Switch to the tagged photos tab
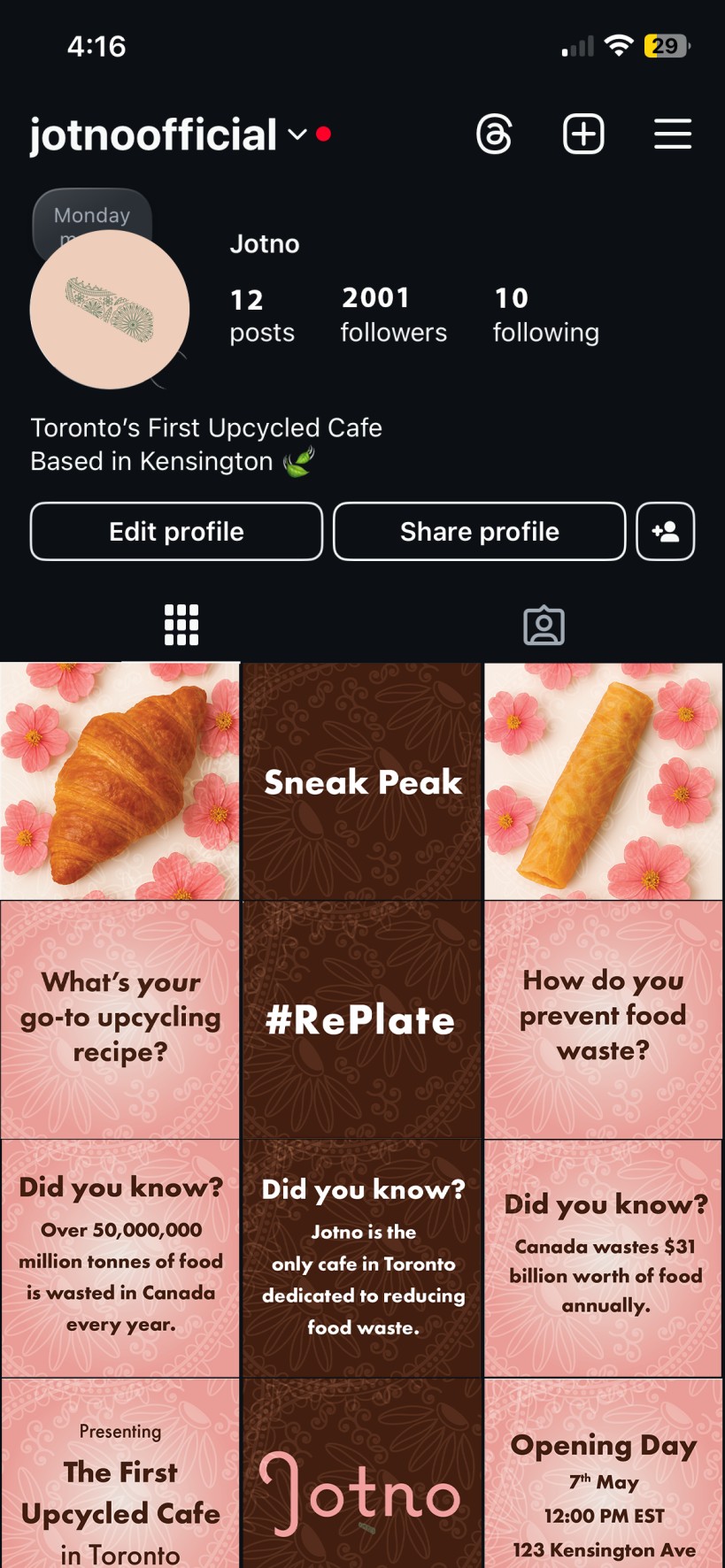Screen dimensions: 725x1568 544,626
